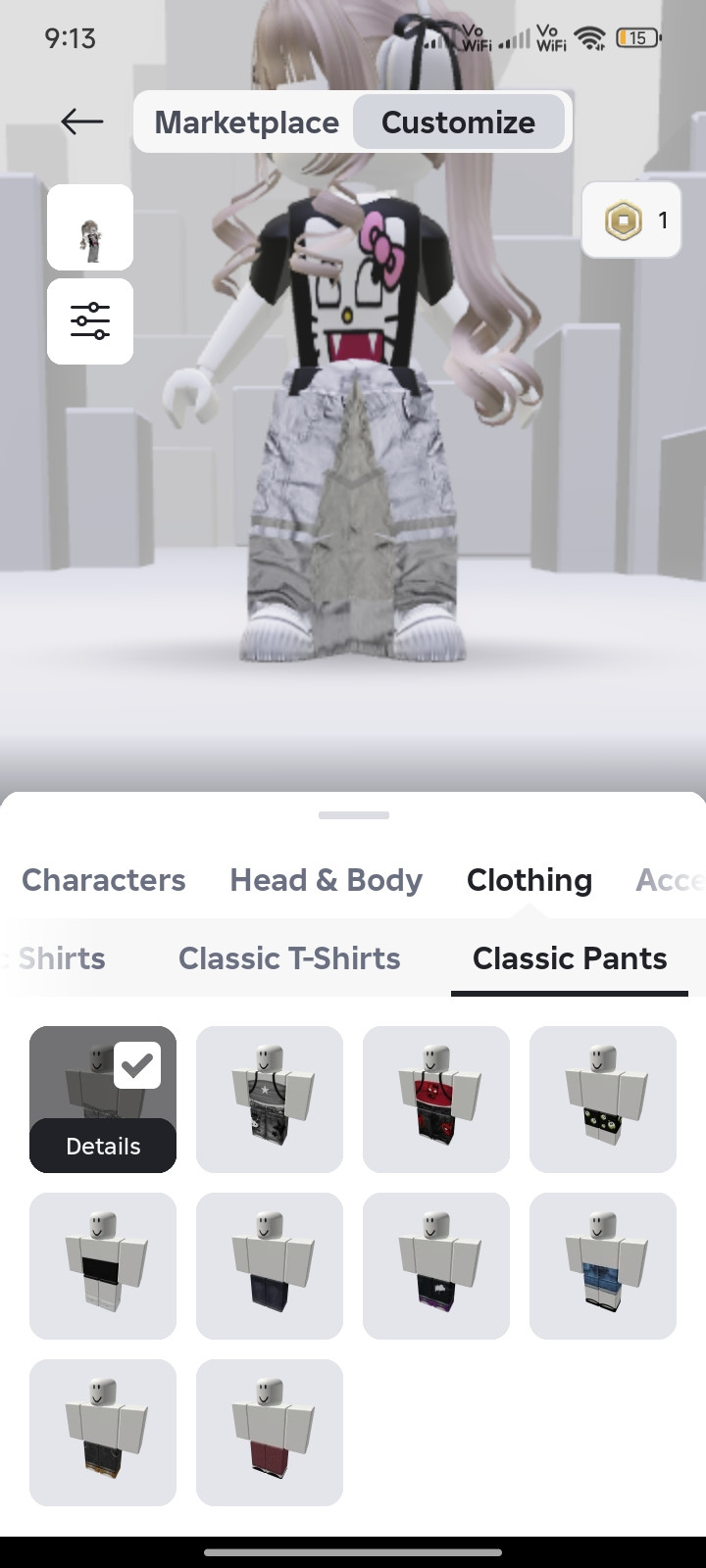This screenshot has width=706, height=1568.
Task: Equip the black shorts with yellow dots
Action: click(603, 1100)
